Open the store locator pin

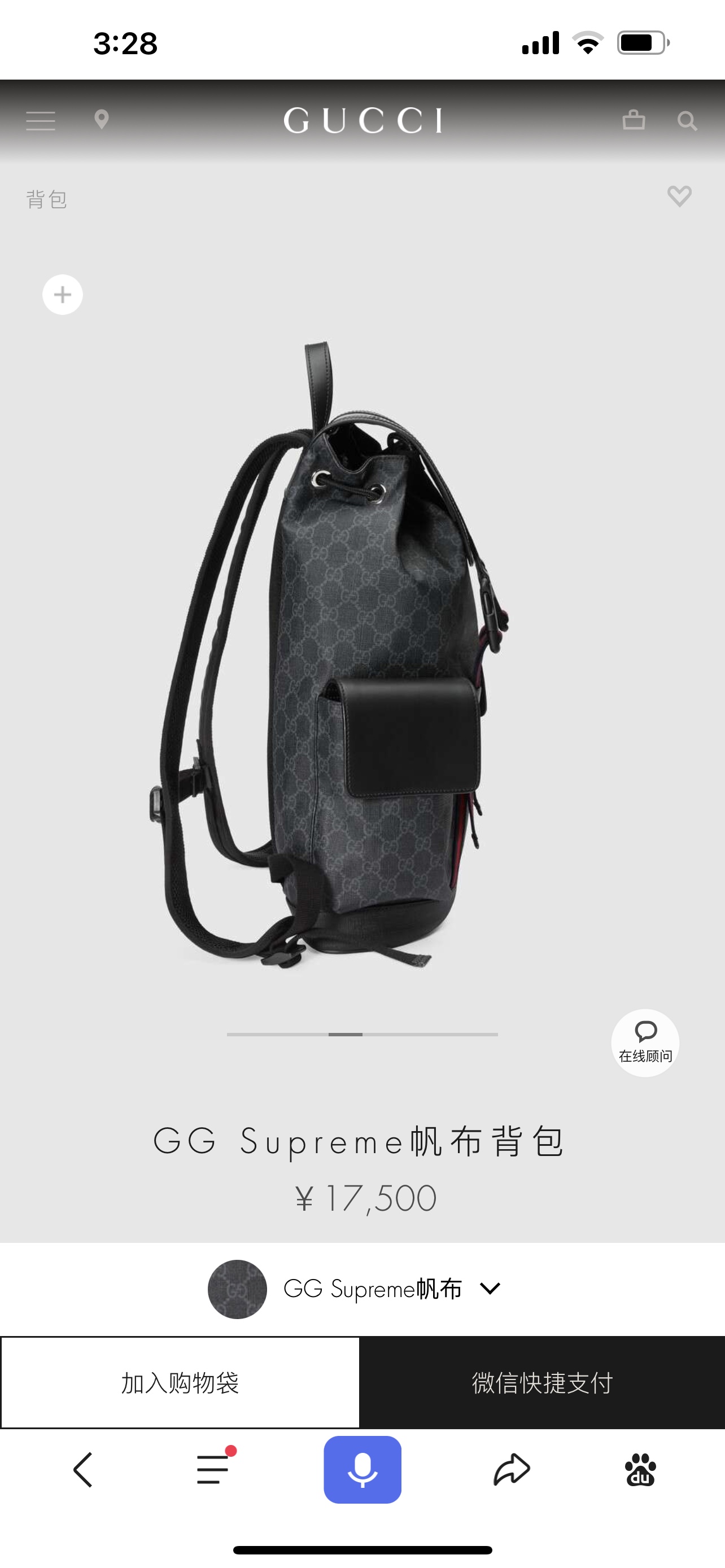102,119
